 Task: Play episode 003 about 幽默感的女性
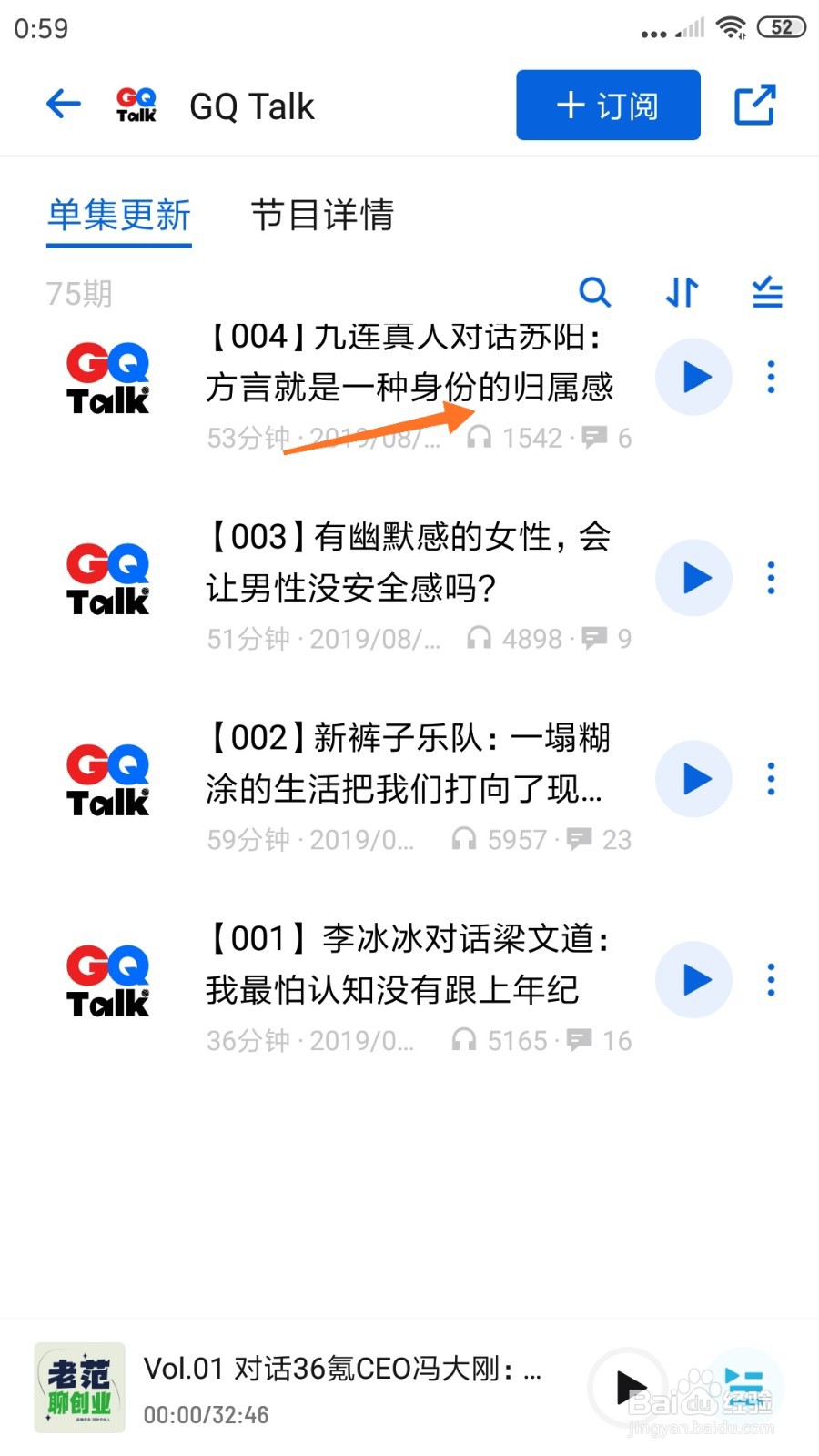tap(694, 578)
